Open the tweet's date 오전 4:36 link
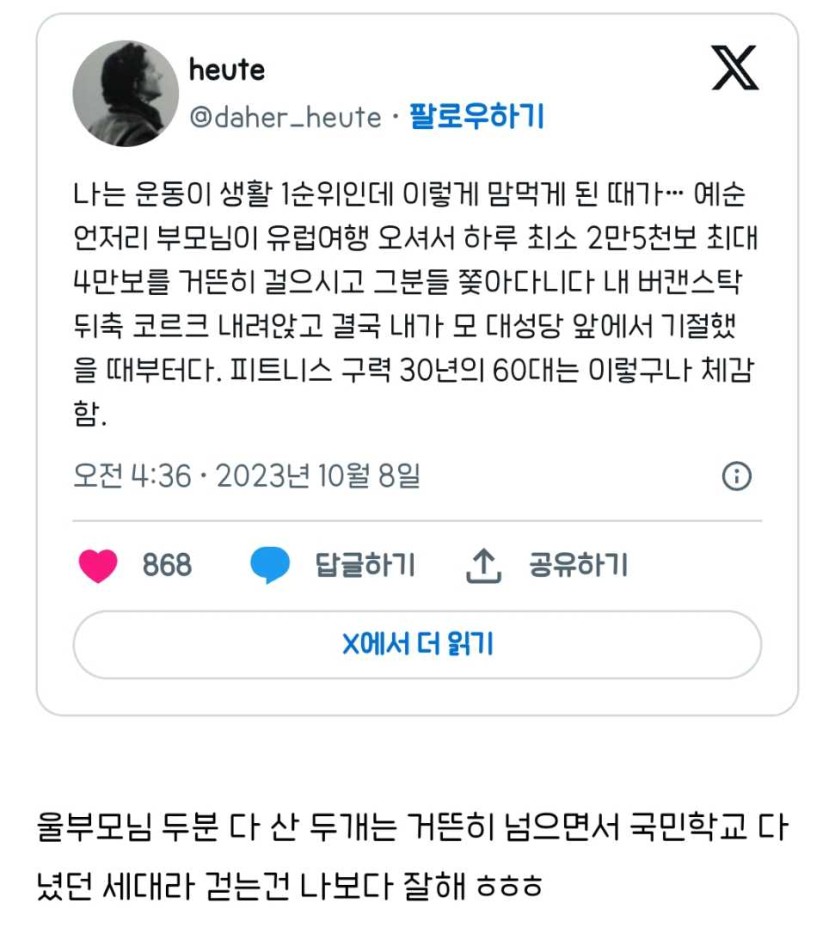The width and height of the screenshot is (835, 946). (247, 476)
